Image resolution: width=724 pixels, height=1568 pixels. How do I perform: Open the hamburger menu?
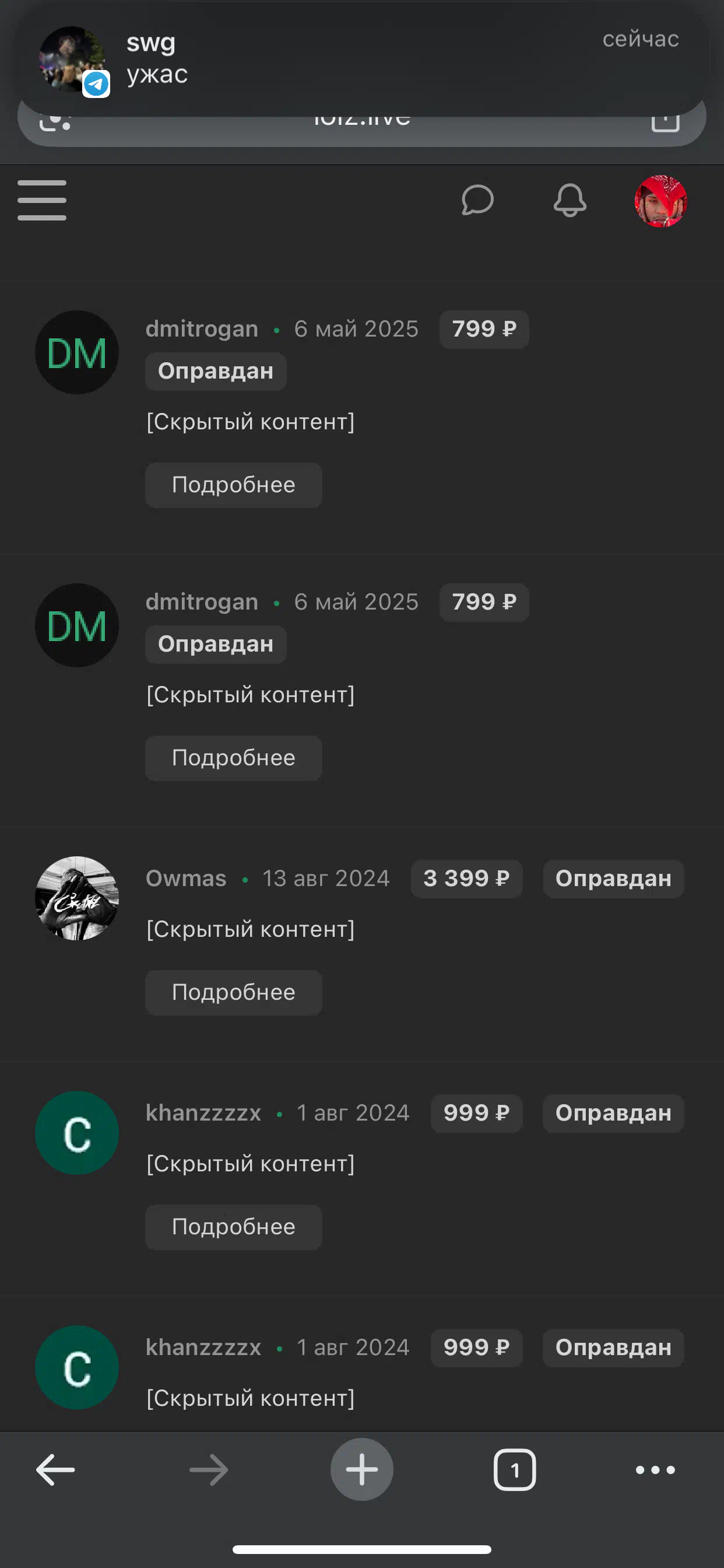pyautogui.click(x=42, y=200)
